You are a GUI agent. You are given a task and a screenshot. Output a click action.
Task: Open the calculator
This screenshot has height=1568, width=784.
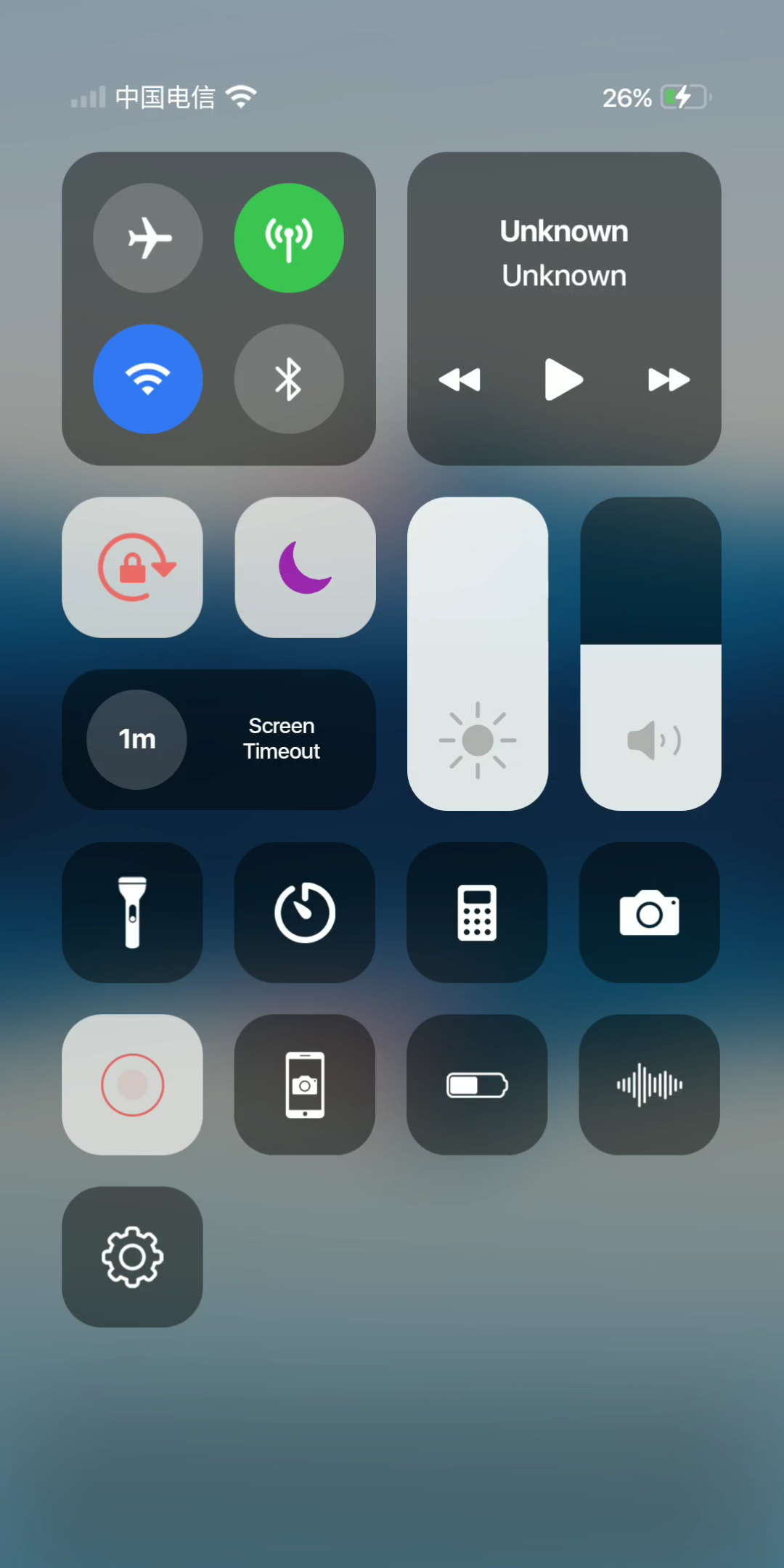(x=477, y=912)
